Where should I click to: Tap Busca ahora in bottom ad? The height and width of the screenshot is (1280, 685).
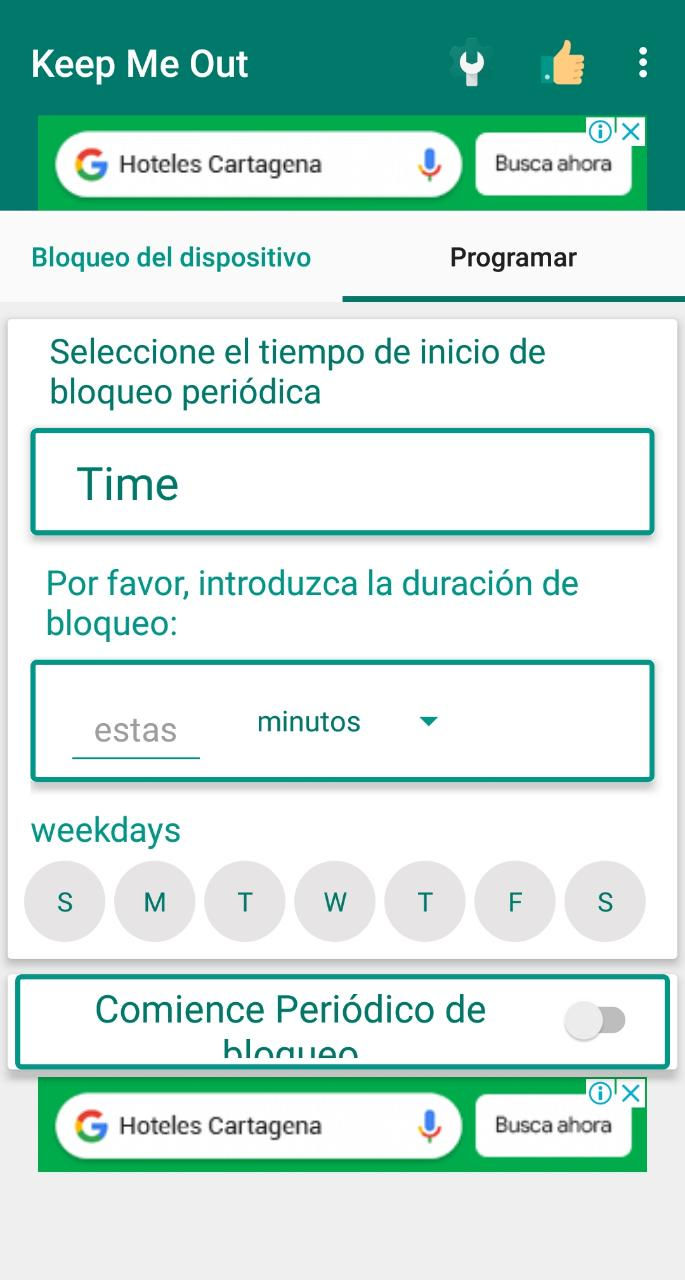[553, 1125]
